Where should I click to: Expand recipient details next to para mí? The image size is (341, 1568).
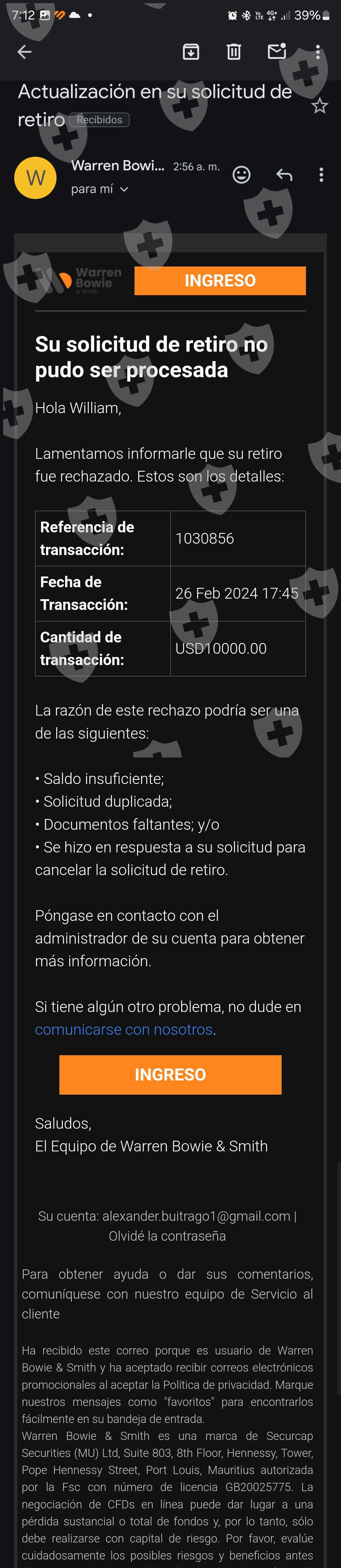click(124, 189)
